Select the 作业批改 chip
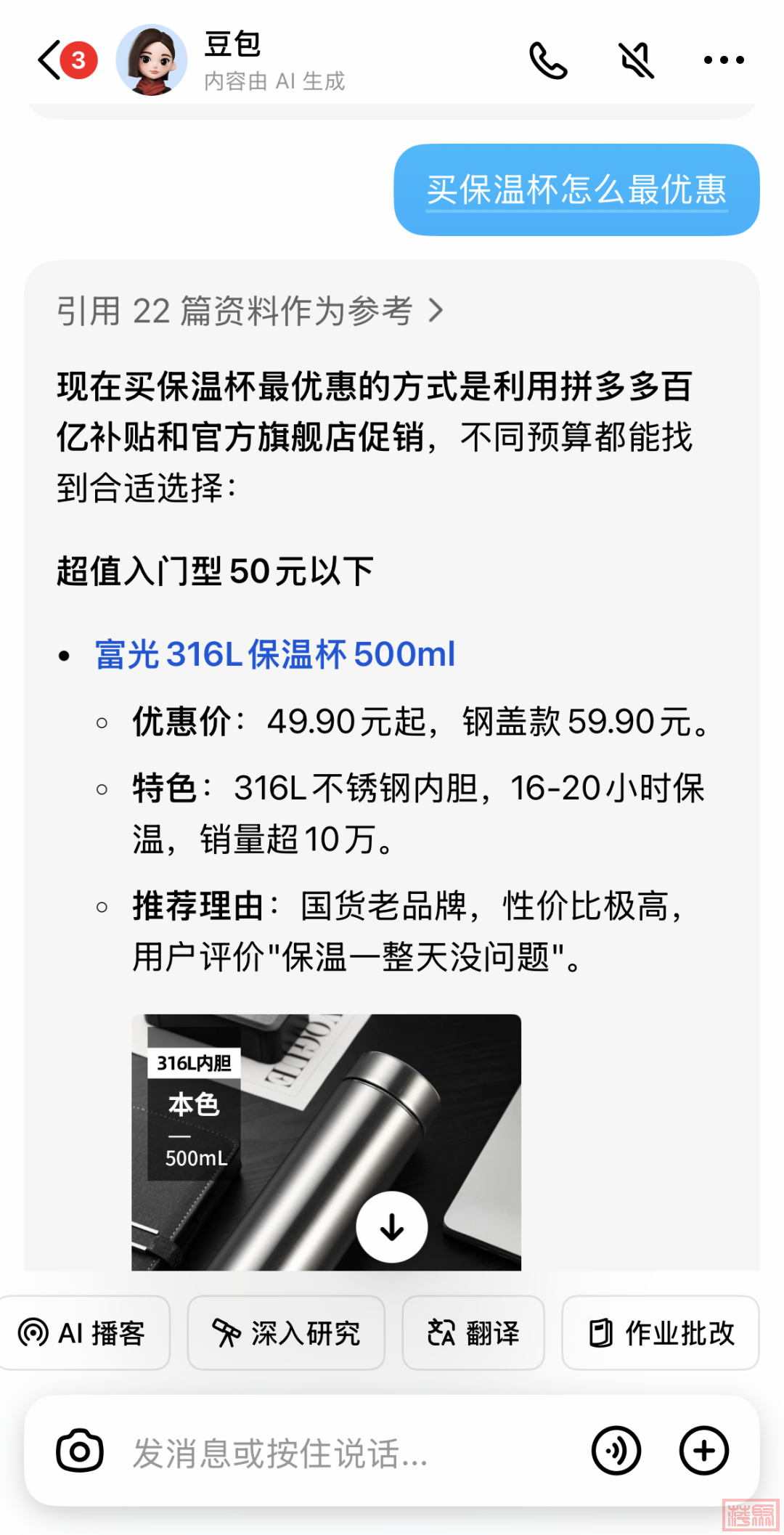The width and height of the screenshot is (784, 1535). point(661,1333)
